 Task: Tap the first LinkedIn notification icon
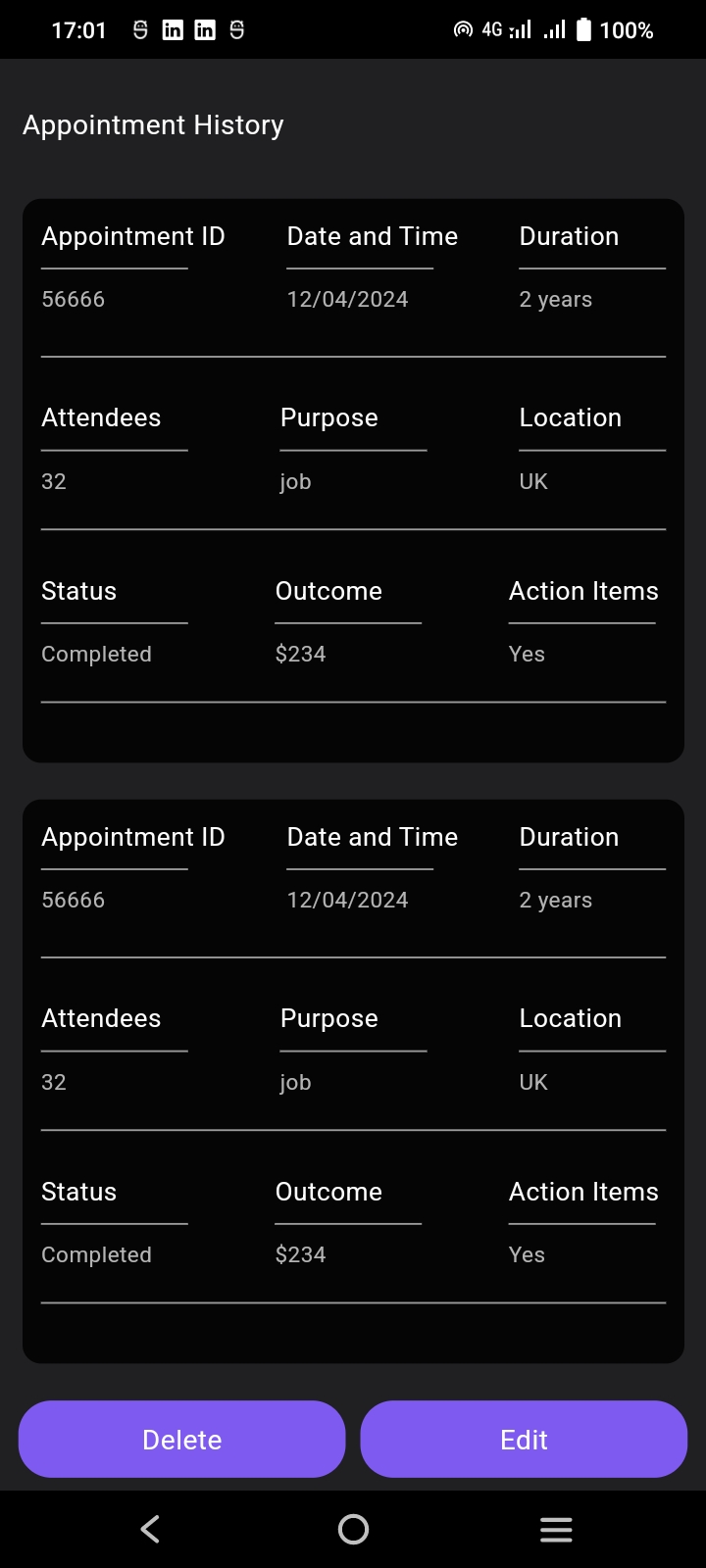tap(173, 29)
